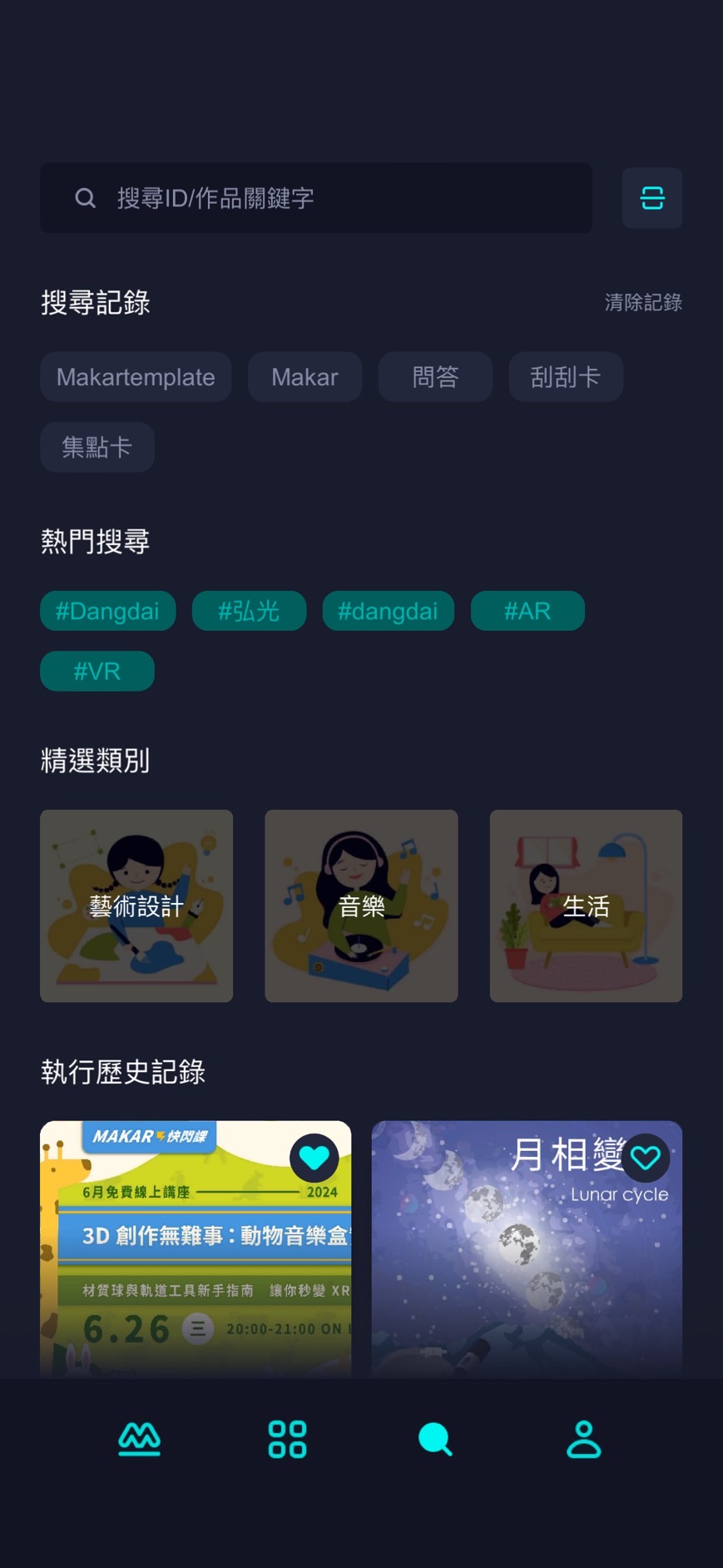Viewport: 723px width, 1568px height.
Task: Select the #弘光 trending tag
Action: [249, 611]
